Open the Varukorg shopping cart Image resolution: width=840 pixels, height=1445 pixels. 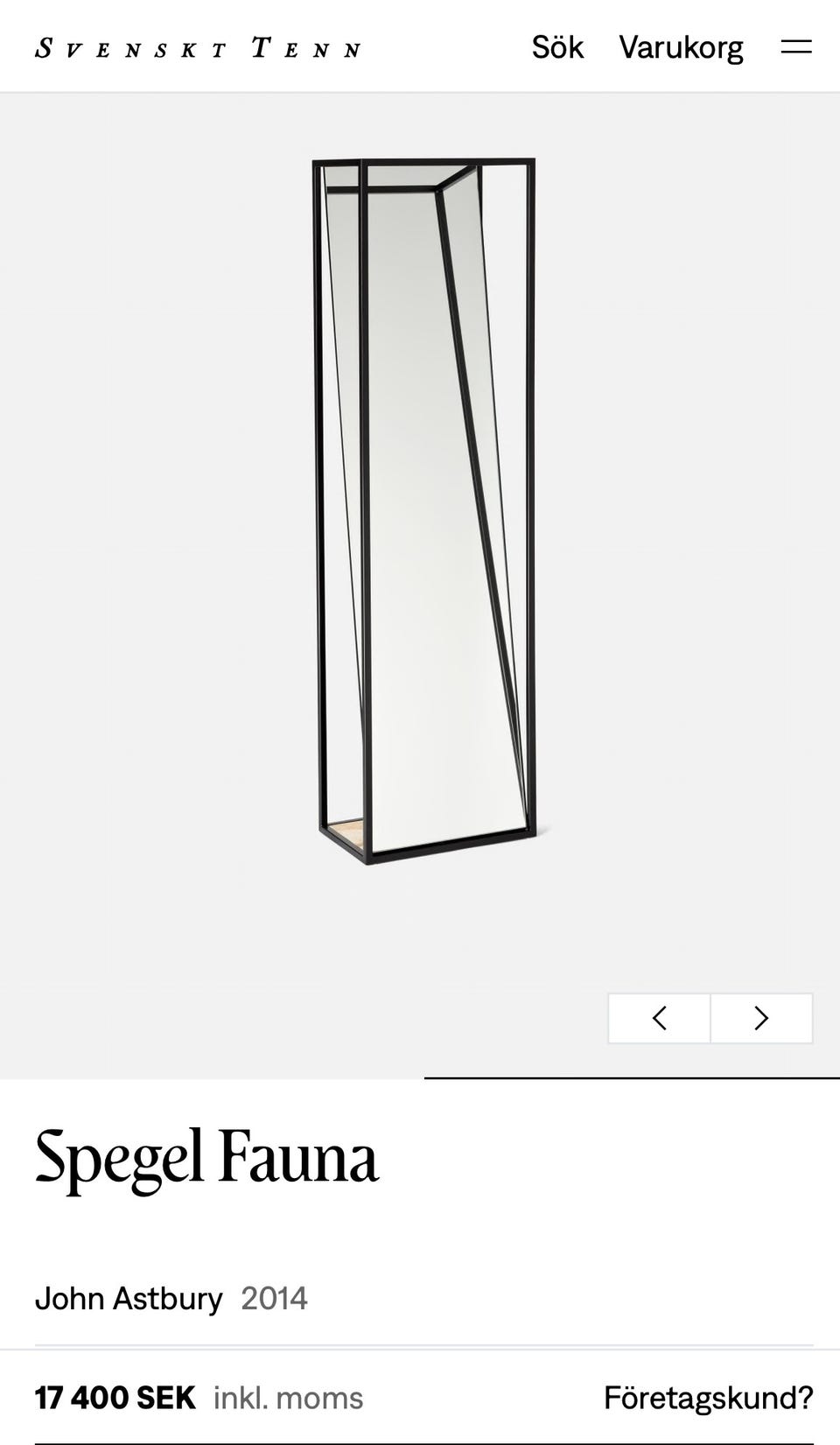point(682,47)
